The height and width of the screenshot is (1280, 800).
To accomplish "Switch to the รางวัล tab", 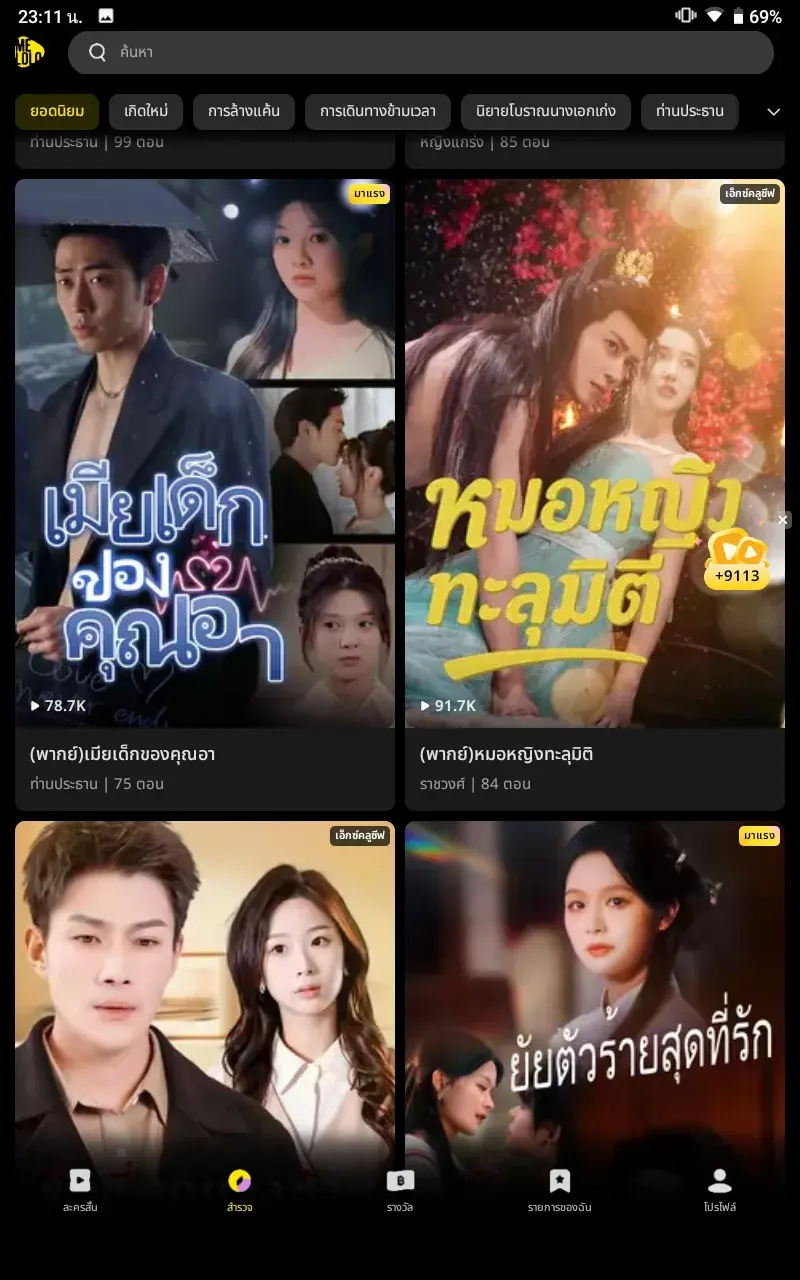I will click(x=400, y=1190).
